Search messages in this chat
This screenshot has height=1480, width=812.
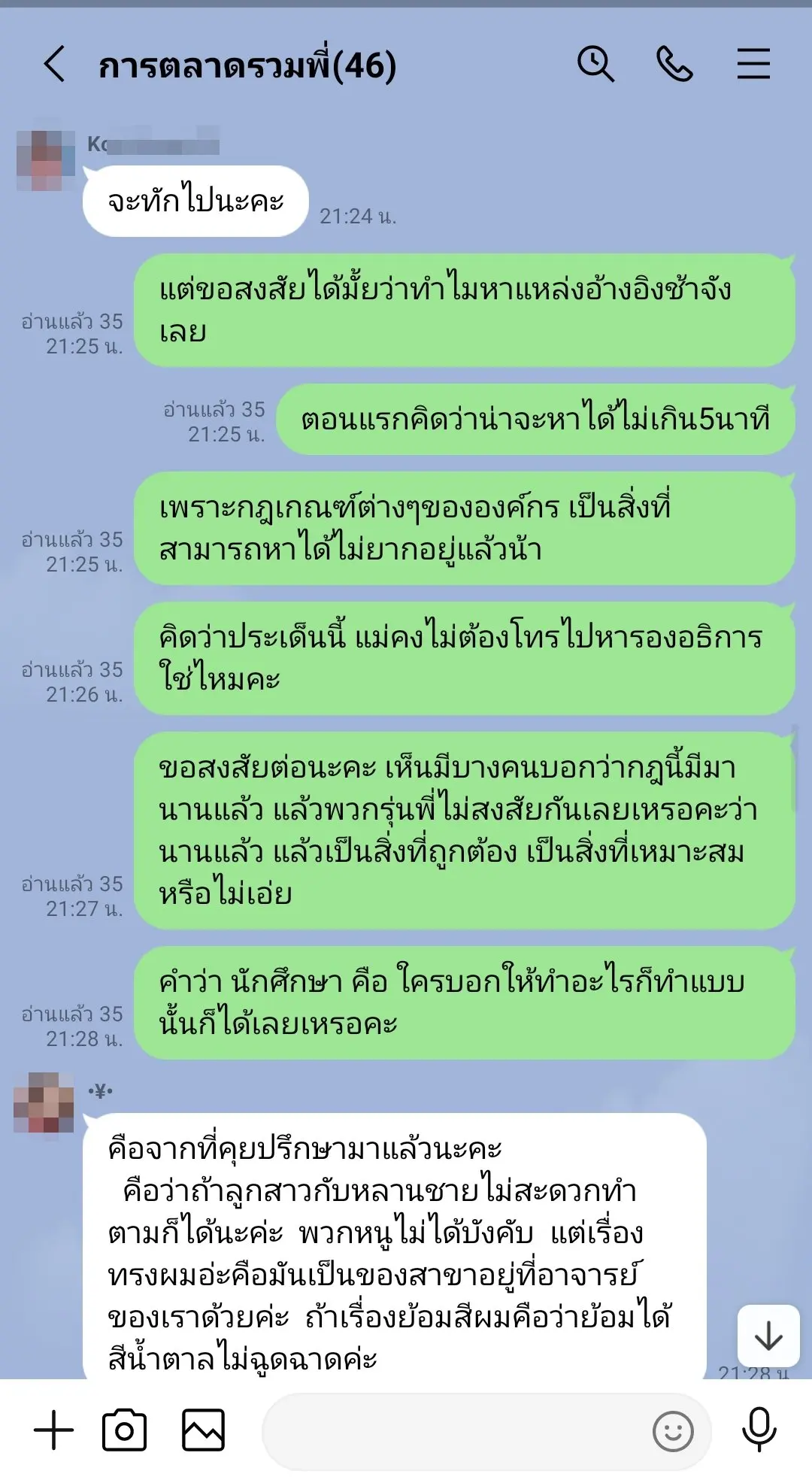[595, 64]
